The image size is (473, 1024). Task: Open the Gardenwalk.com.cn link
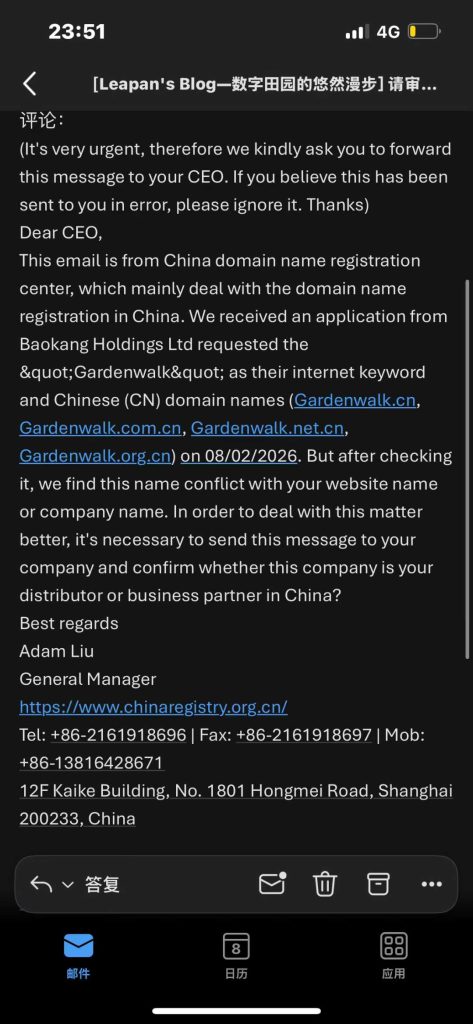[104, 428]
